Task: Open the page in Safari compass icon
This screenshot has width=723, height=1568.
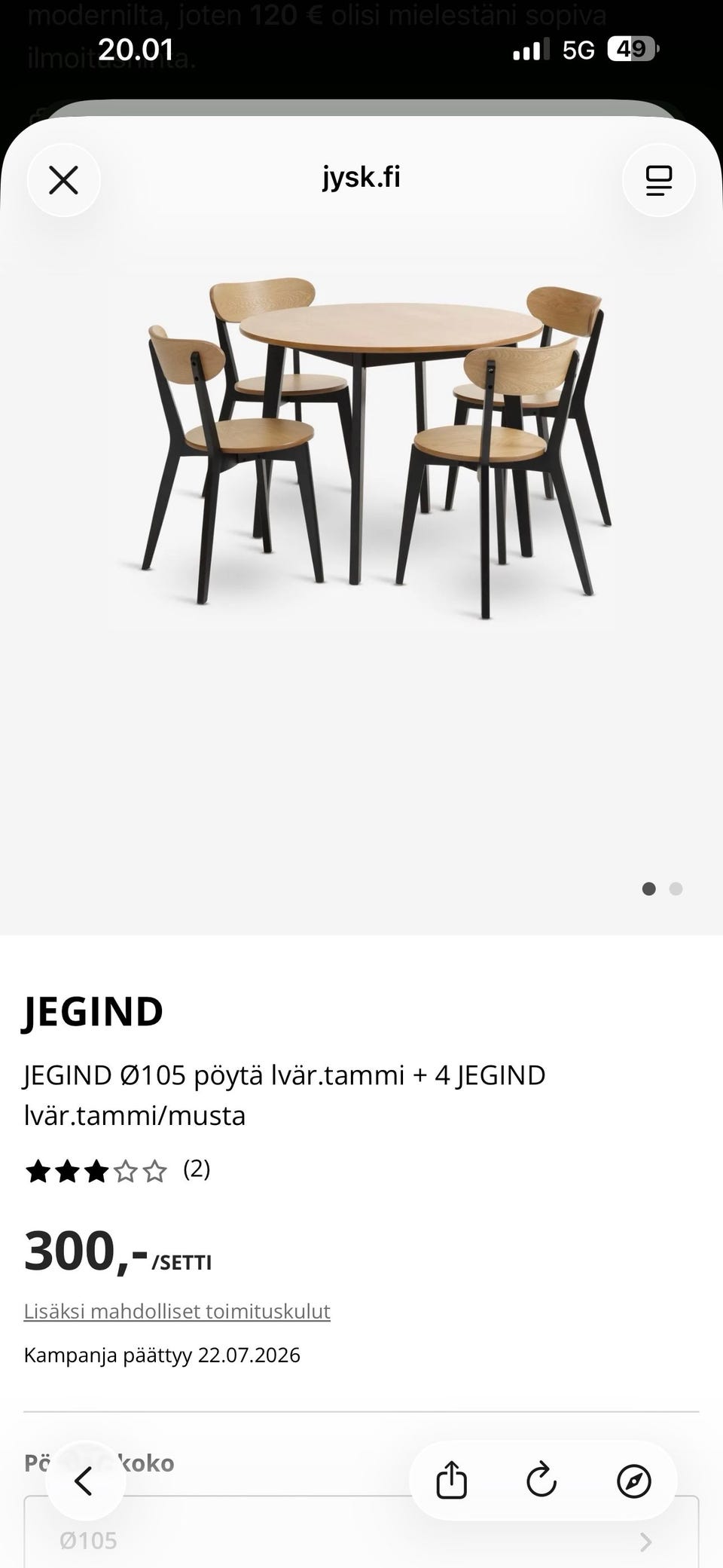Action: coord(633,1481)
